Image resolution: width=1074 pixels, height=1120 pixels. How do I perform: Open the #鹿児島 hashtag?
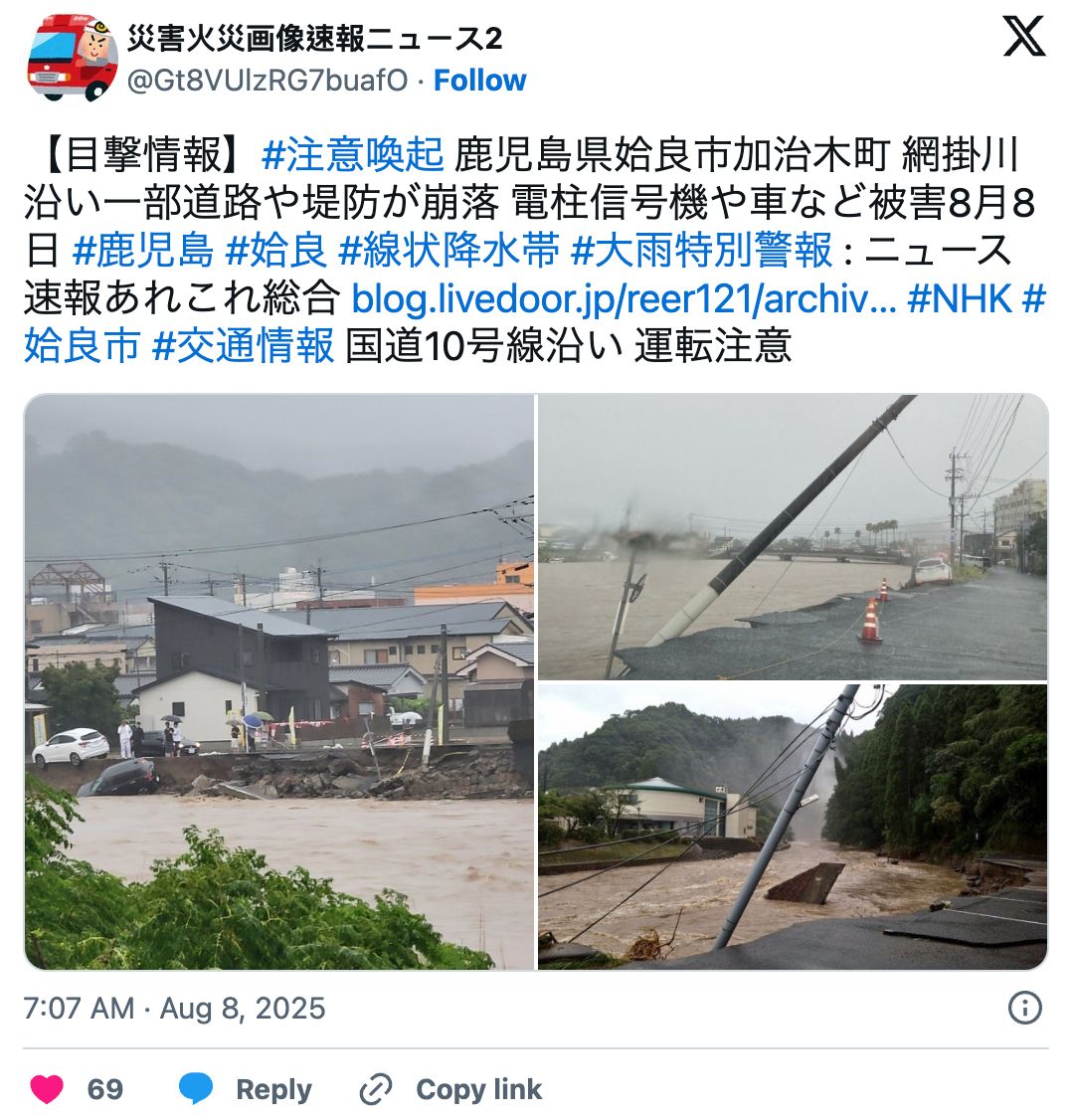[142, 251]
